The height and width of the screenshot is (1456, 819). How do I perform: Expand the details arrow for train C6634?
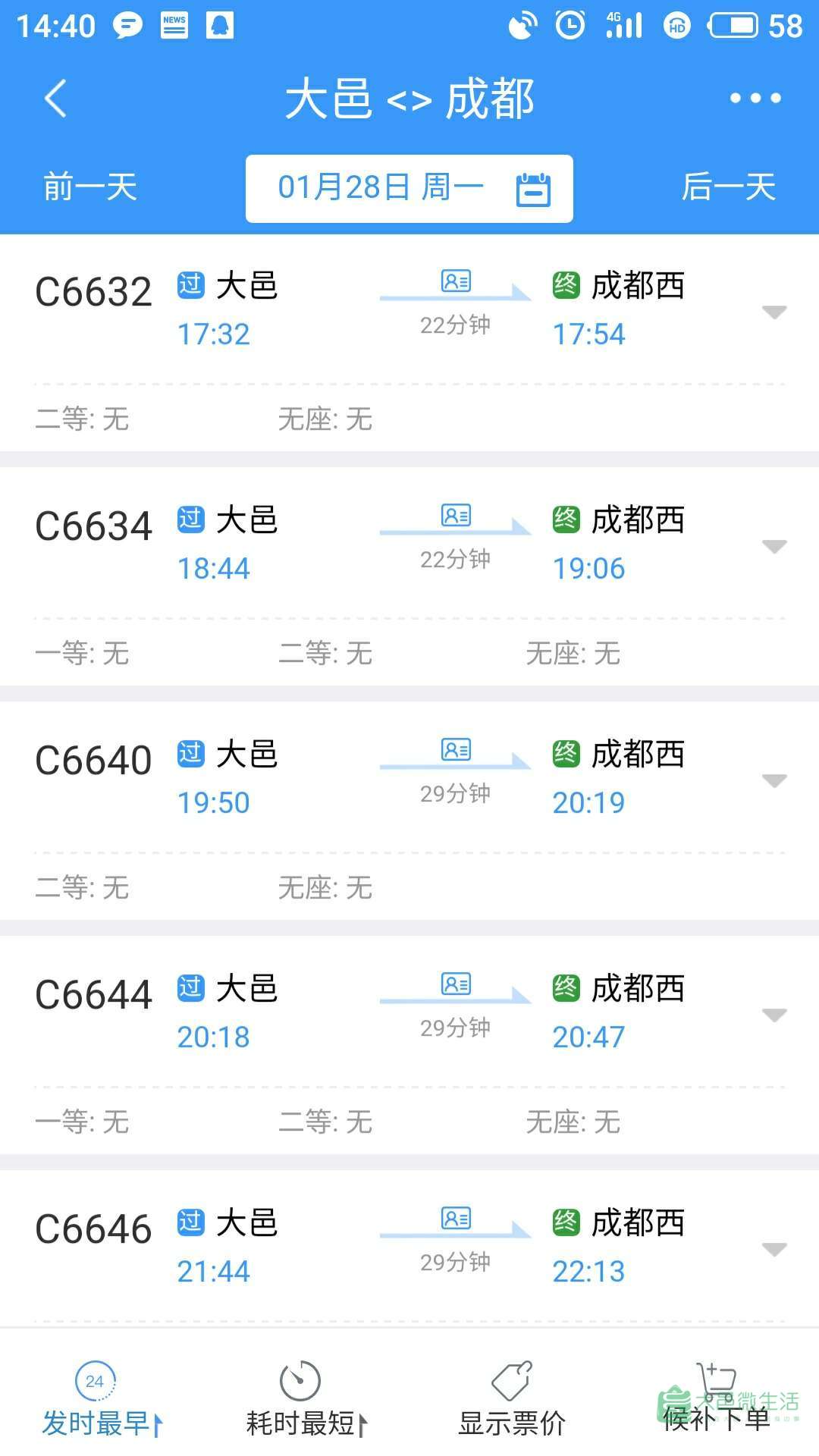(x=774, y=546)
